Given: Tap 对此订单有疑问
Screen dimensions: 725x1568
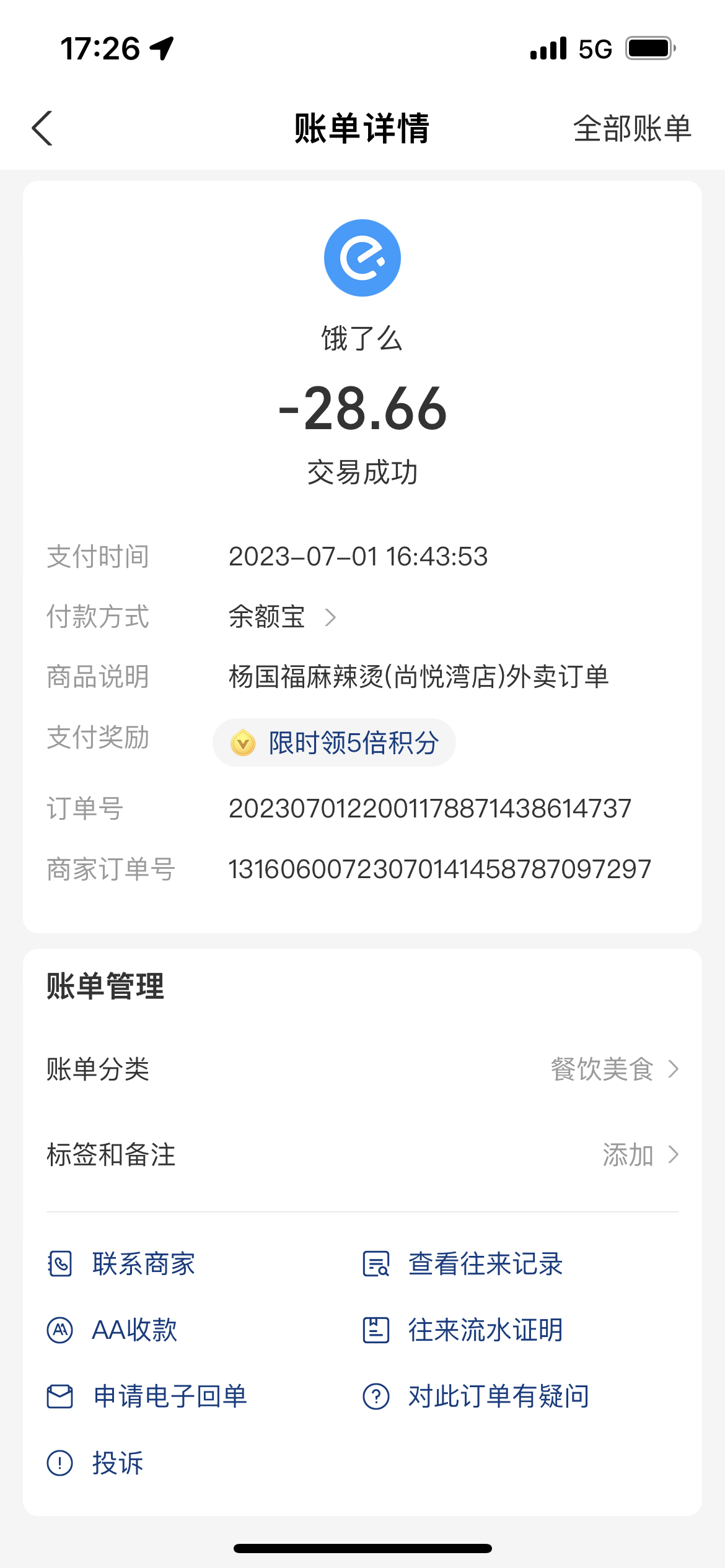Looking at the screenshot, I should tap(476, 1396).
